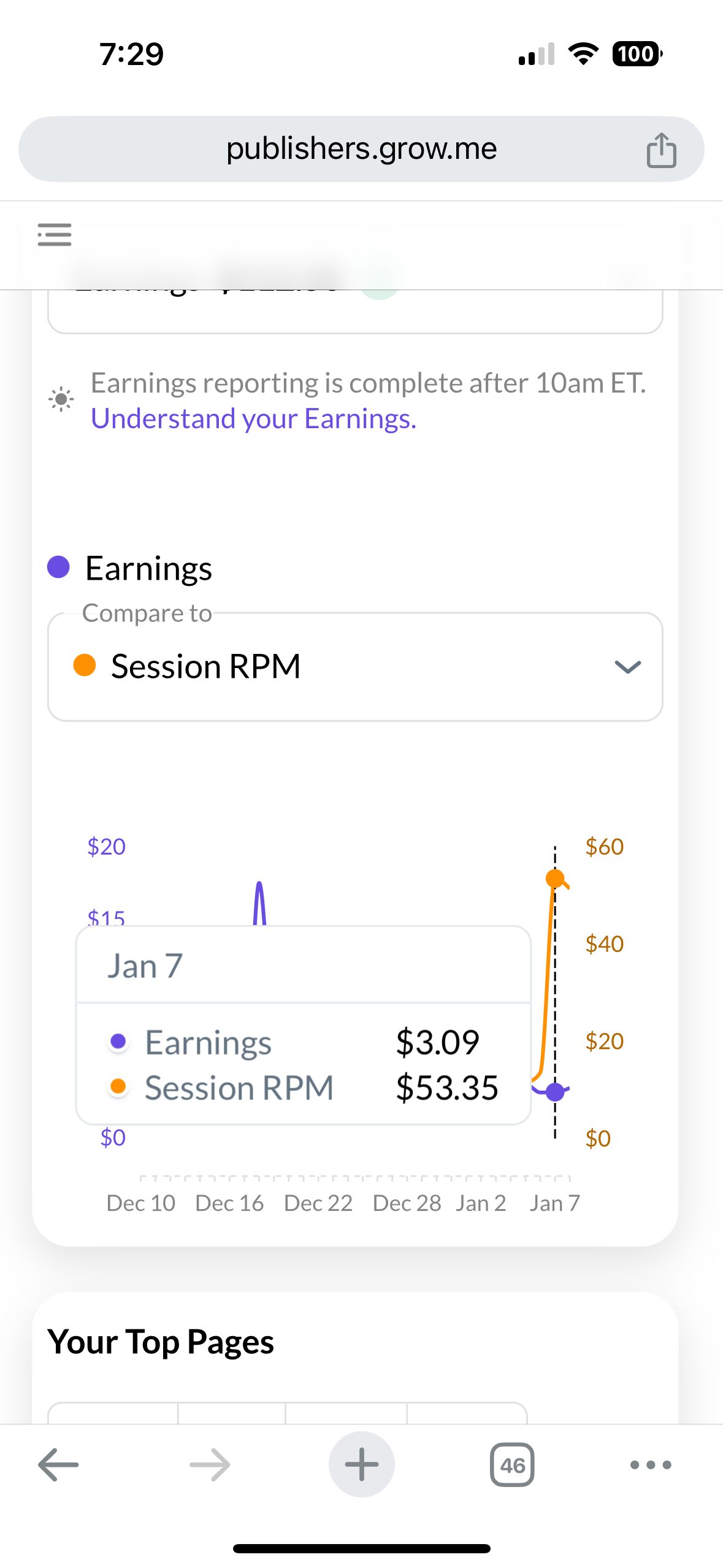
Task: Go back to the previous page
Action: 58,1465
